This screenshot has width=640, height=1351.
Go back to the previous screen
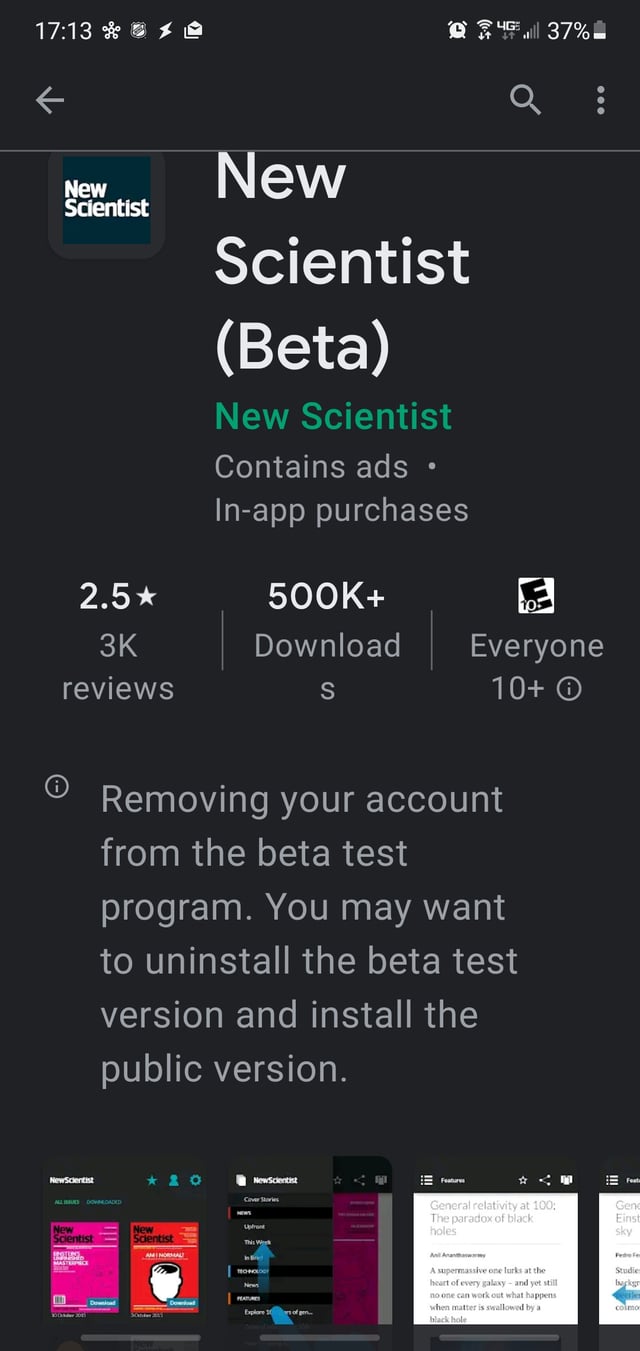(x=49, y=99)
